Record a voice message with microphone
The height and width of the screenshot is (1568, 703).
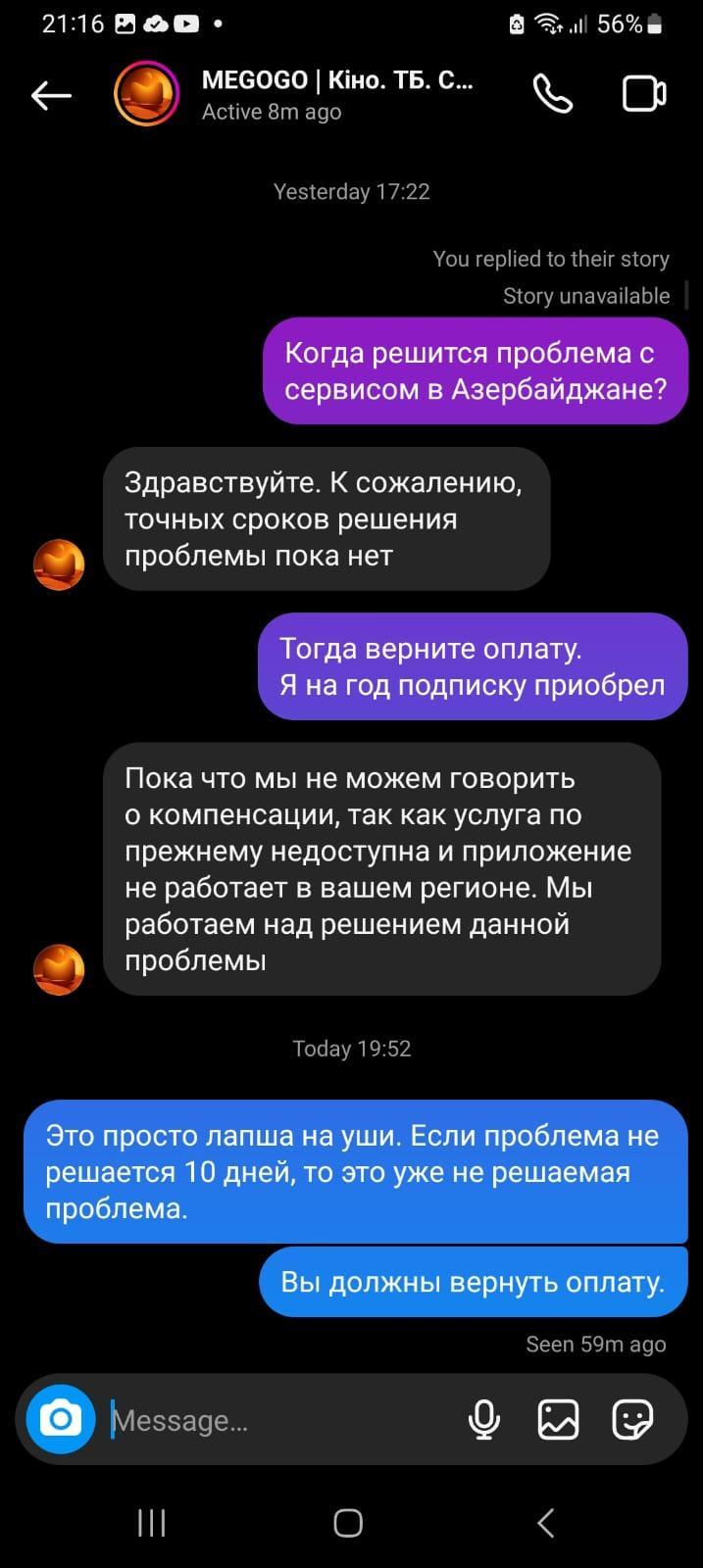(x=483, y=1419)
